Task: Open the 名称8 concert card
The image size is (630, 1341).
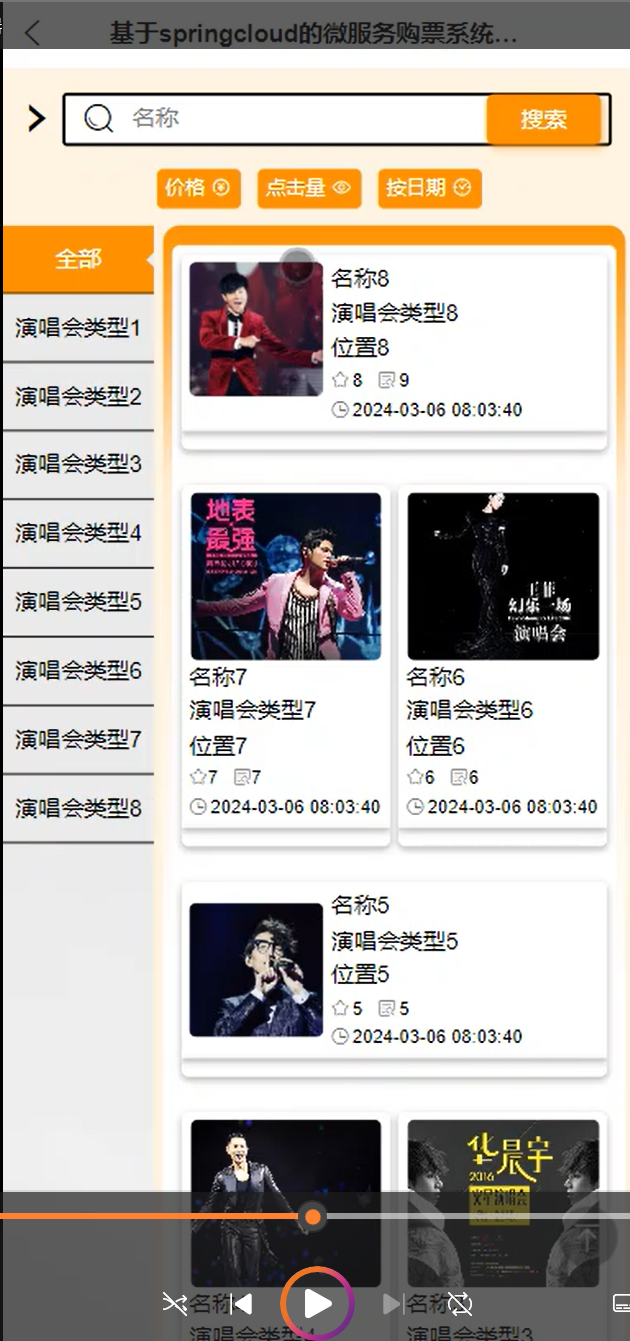Action: pos(394,342)
